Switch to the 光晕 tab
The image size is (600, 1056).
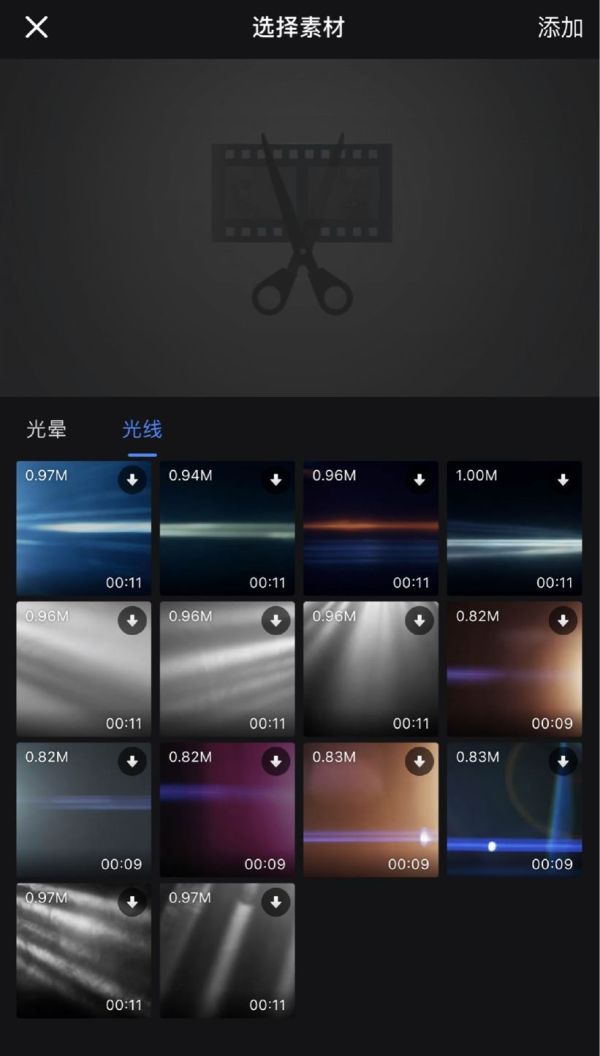click(x=46, y=430)
